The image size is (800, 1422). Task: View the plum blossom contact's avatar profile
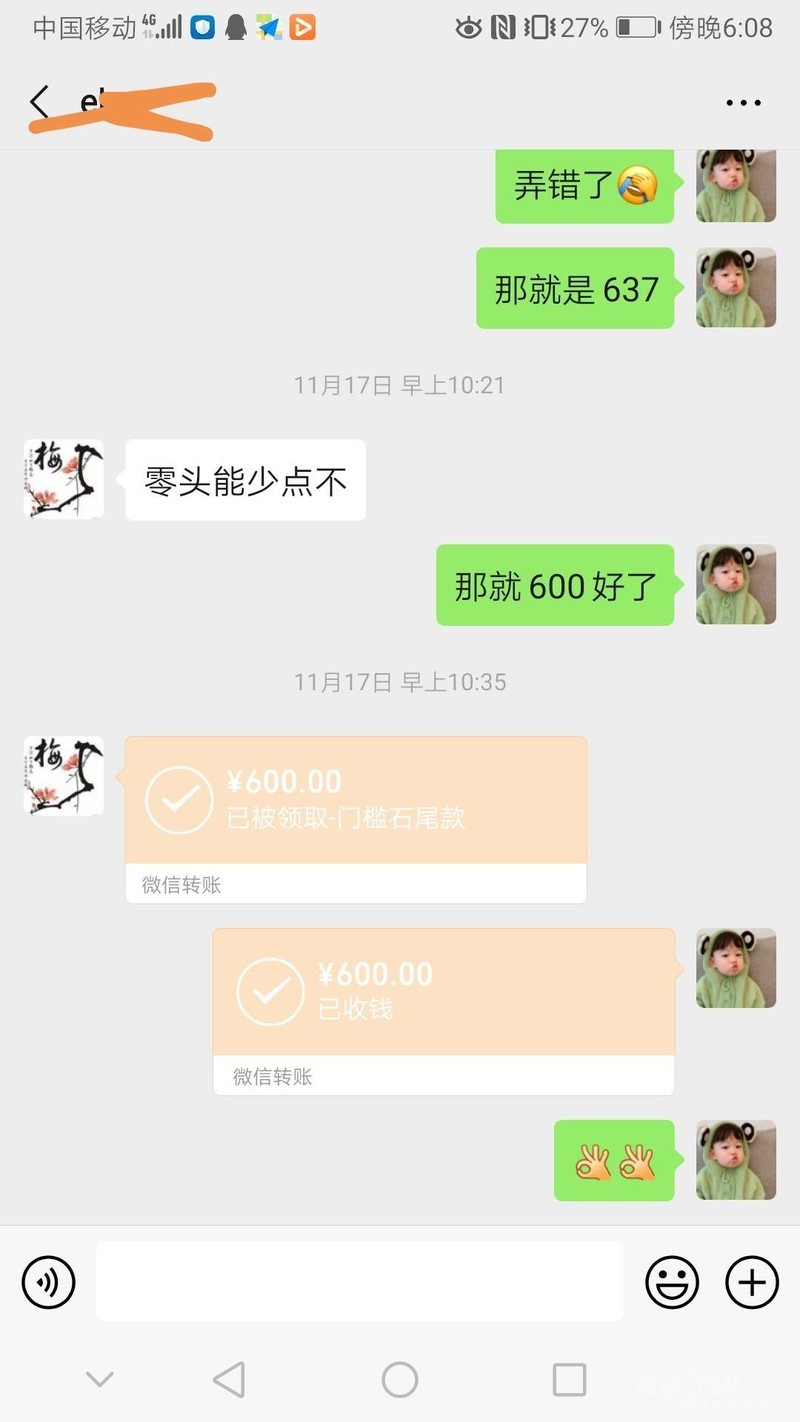pyautogui.click(x=63, y=479)
